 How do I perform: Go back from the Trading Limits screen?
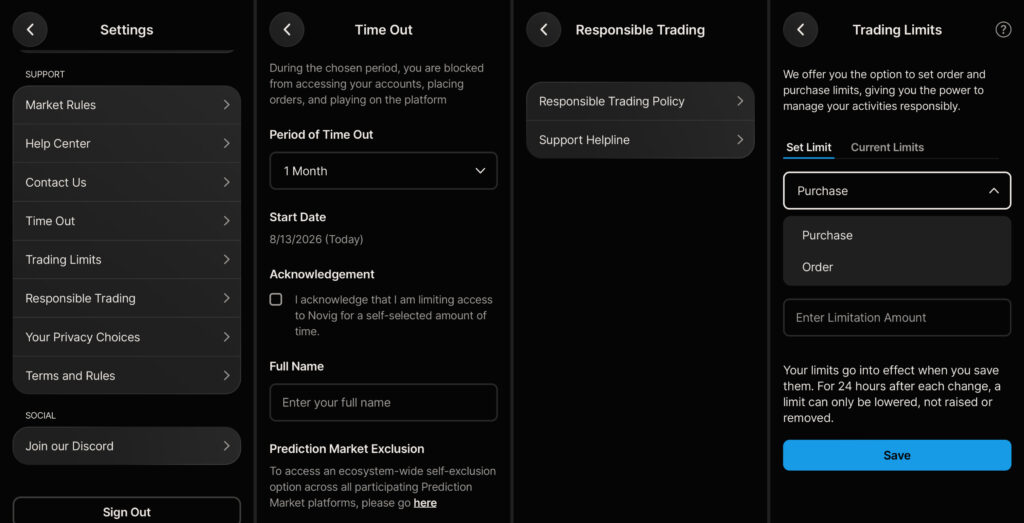click(800, 29)
